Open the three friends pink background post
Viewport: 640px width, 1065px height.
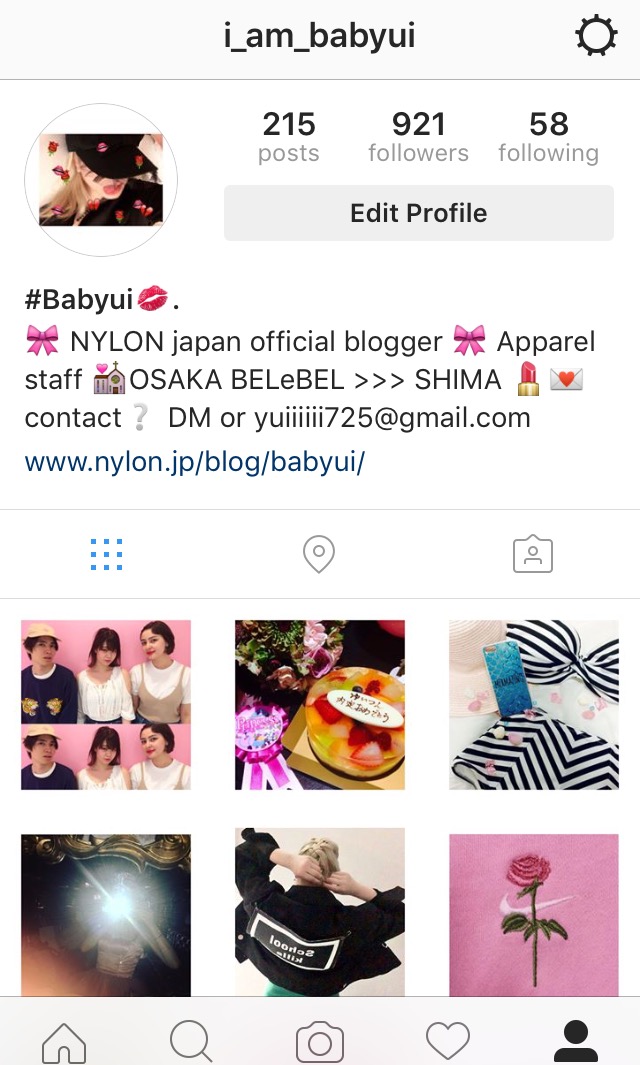pos(106,705)
